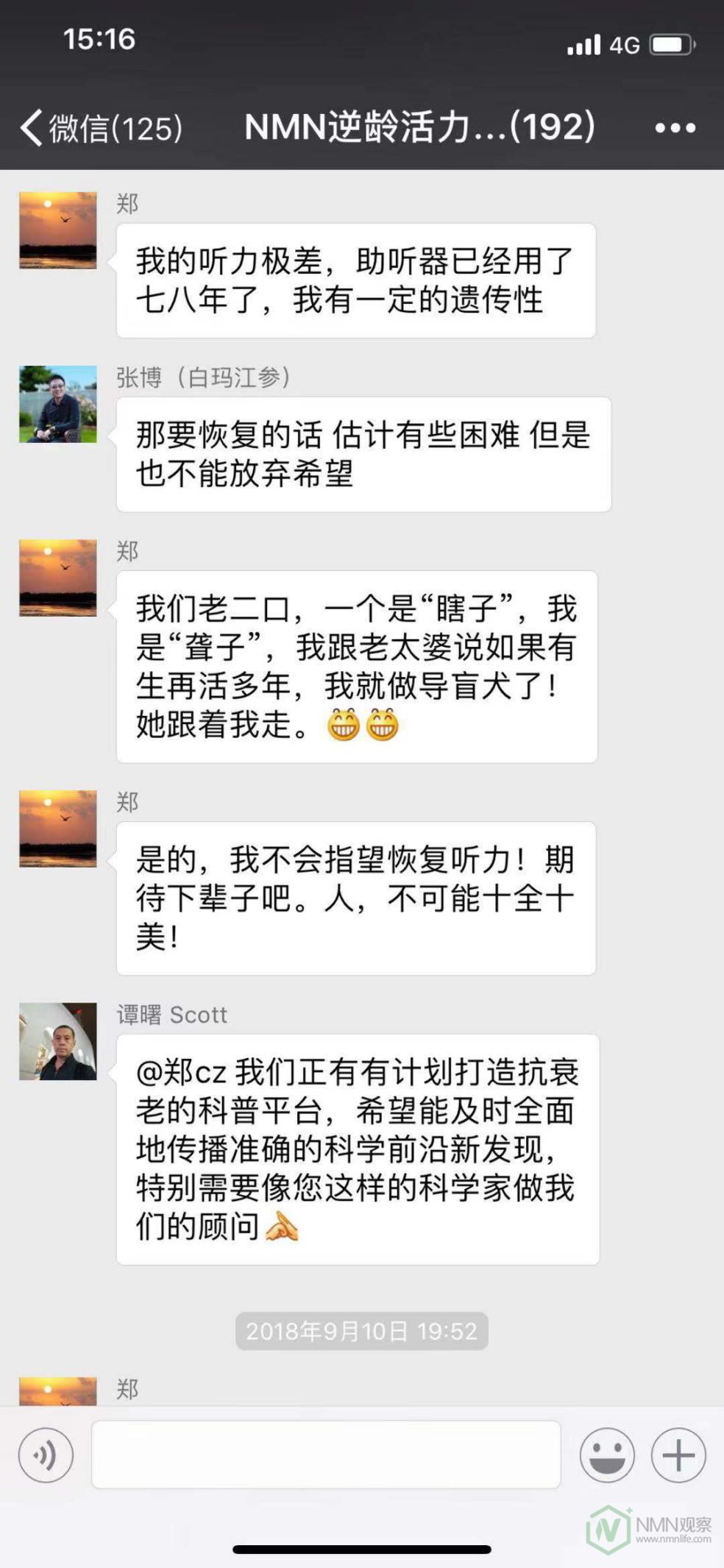Viewport: 724px width, 1568px height.
Task: Go back to the 微信 chat list
Action: (102, 128)
